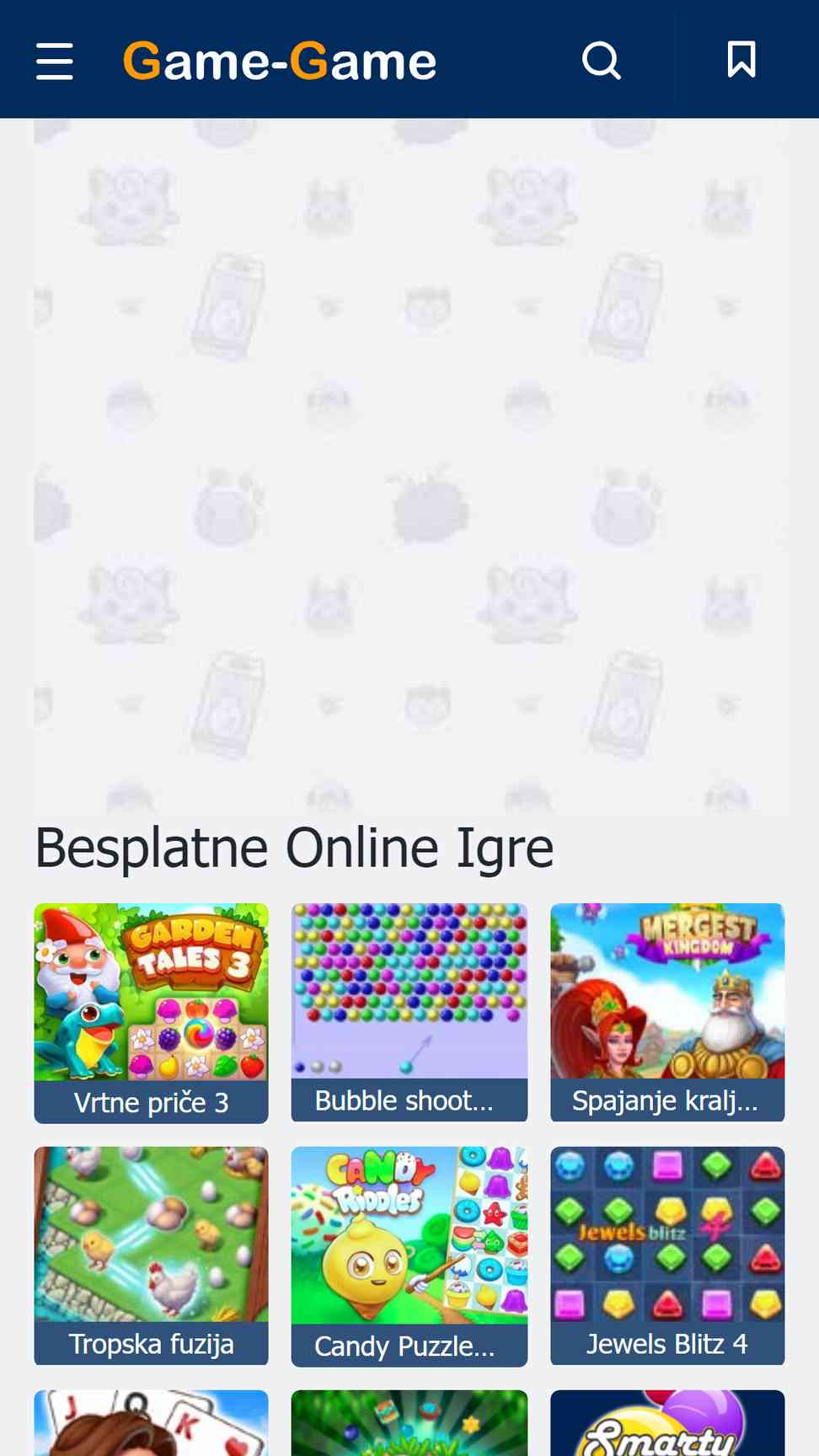The height and width of the screenshot is (1456, 819).
Task: Open the Smarty game tile
Action: [x=667, y=1423]
